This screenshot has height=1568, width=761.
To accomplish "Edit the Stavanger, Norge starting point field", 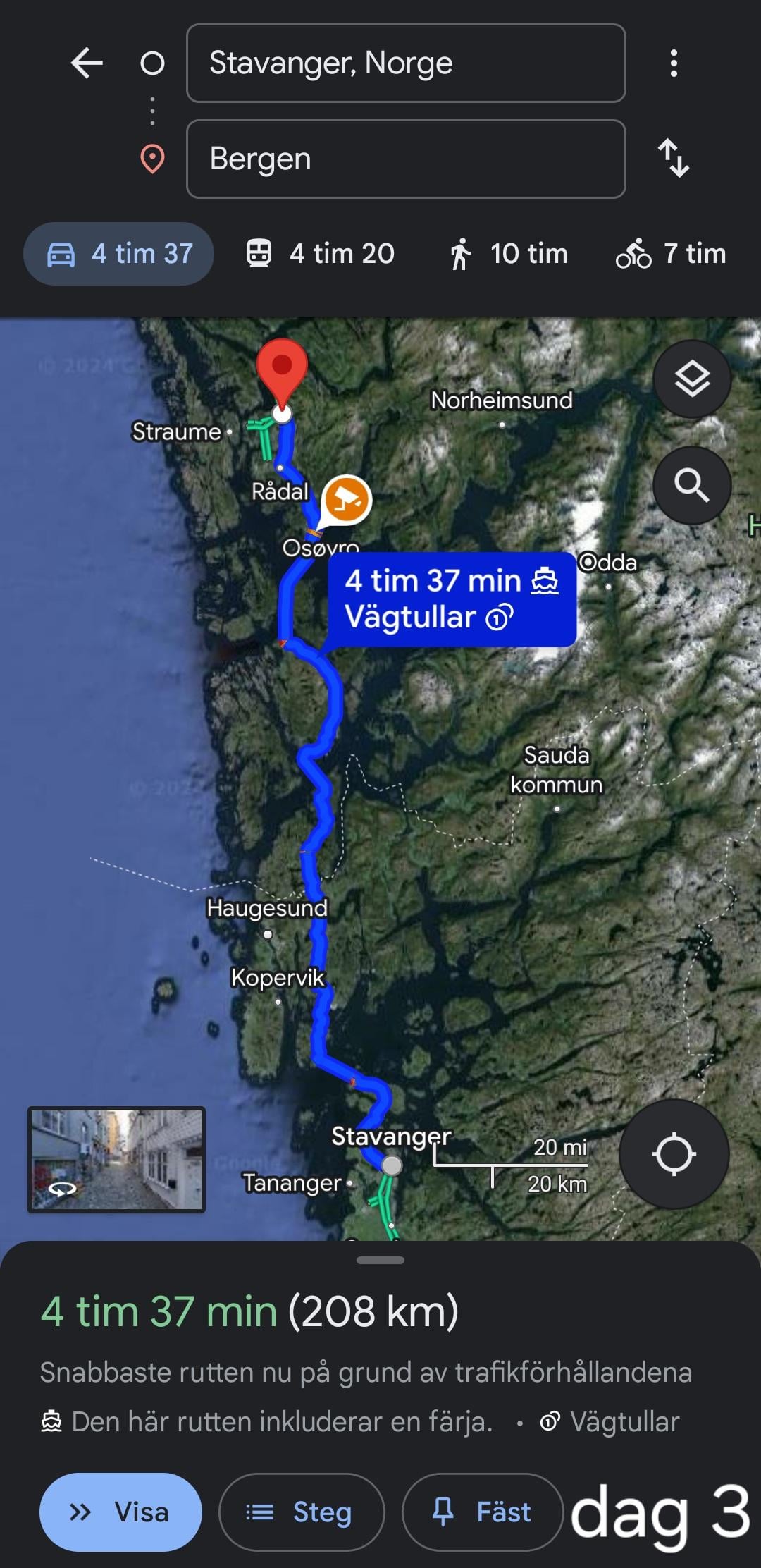I will [x=406, y=63].
